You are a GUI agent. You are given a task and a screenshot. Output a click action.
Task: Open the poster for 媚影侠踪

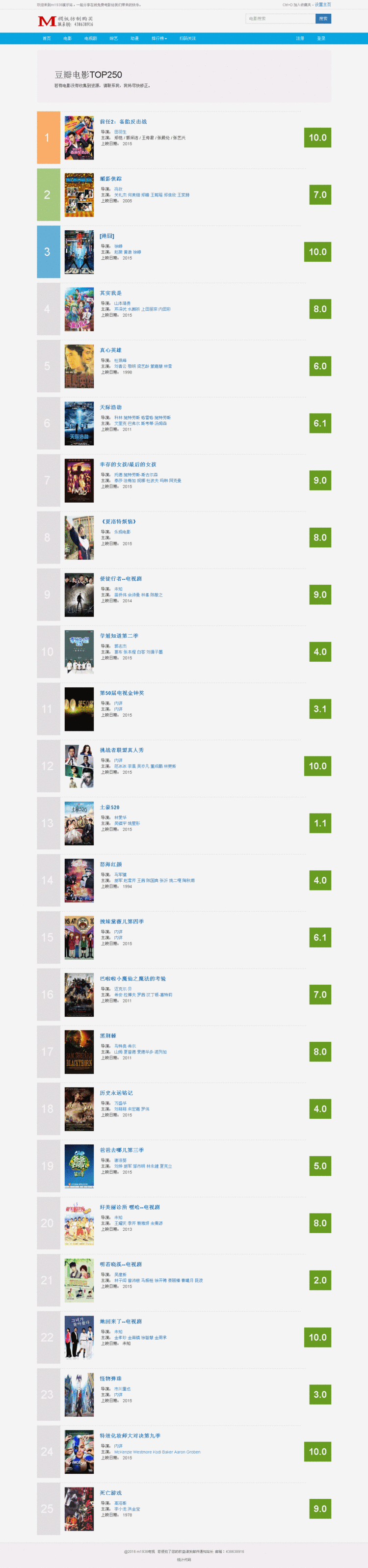tap(79, 195)
